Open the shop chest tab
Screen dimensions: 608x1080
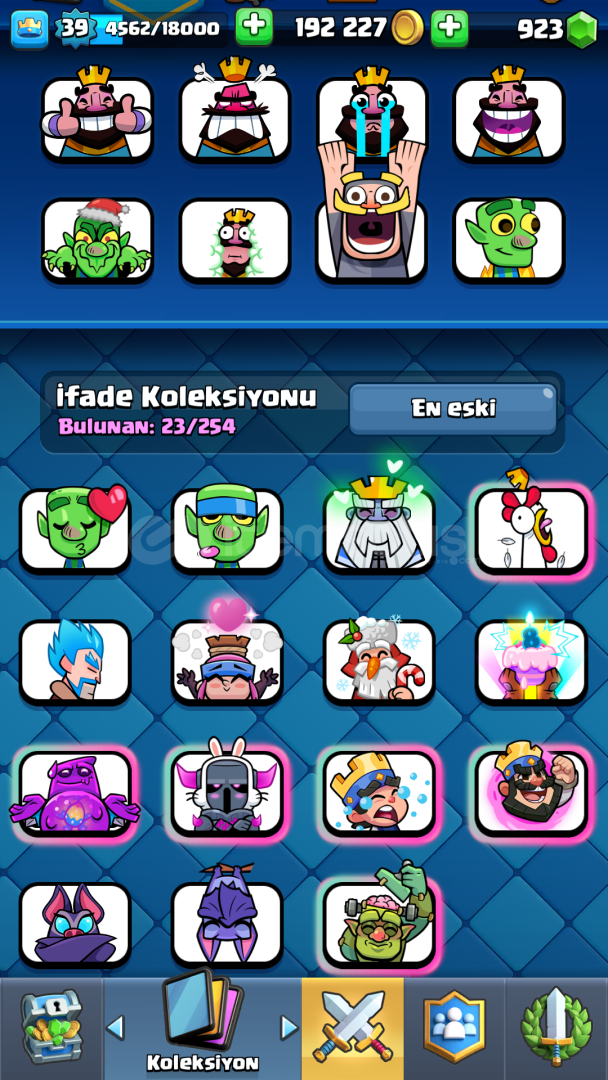[52, 1029]
